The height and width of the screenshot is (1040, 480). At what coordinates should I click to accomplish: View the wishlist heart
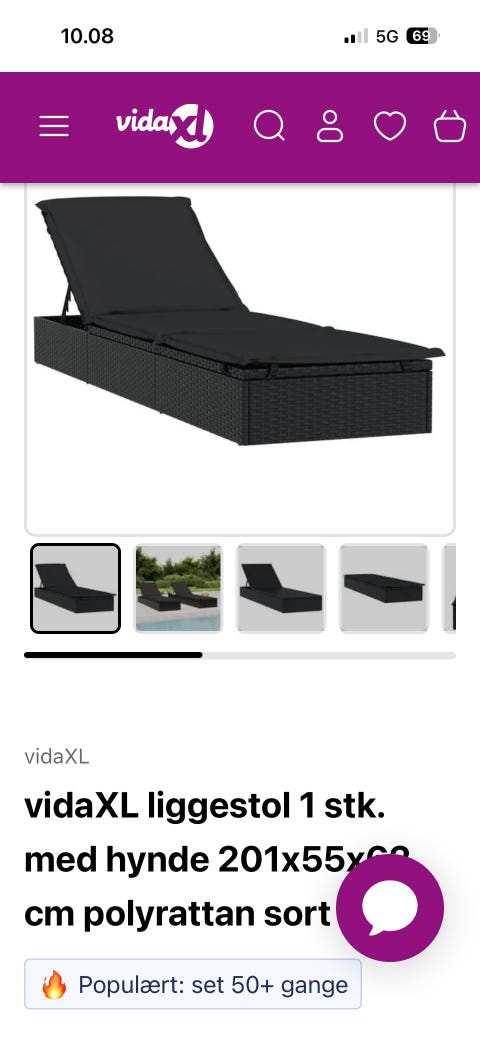coord(390,126)
